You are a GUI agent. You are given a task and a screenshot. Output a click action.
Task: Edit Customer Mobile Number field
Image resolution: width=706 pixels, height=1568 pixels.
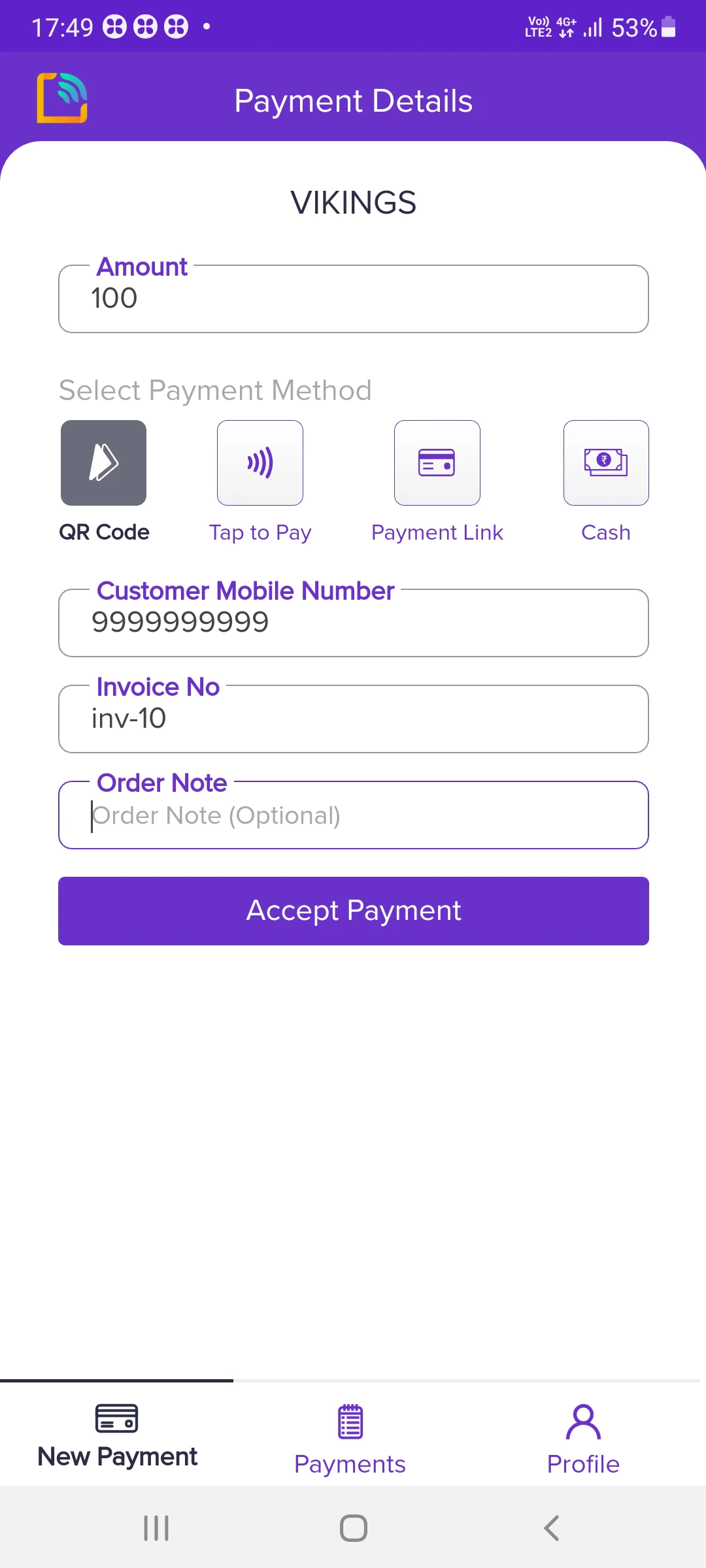(353, 623)
